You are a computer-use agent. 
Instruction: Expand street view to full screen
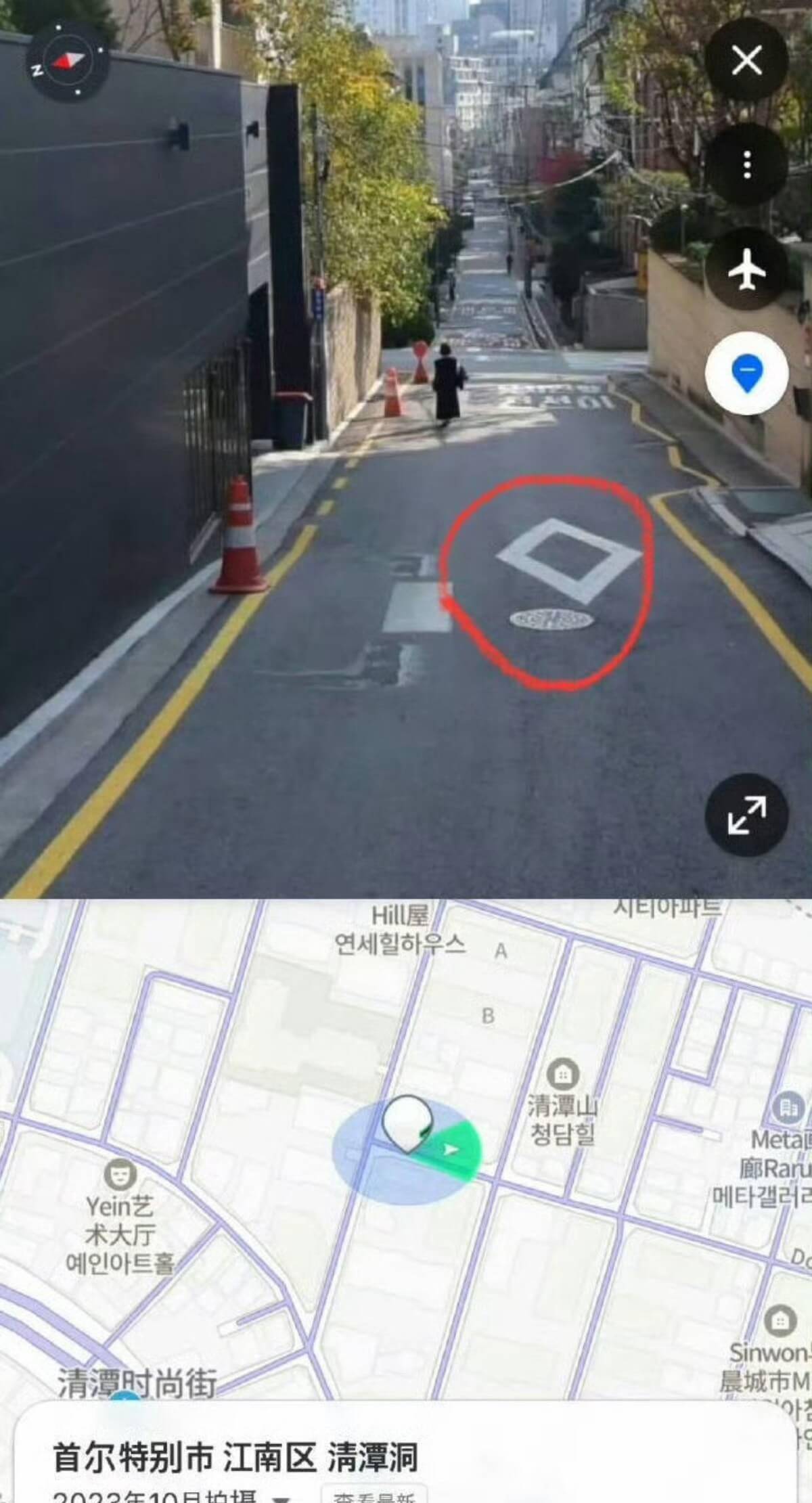click(746, 815)
